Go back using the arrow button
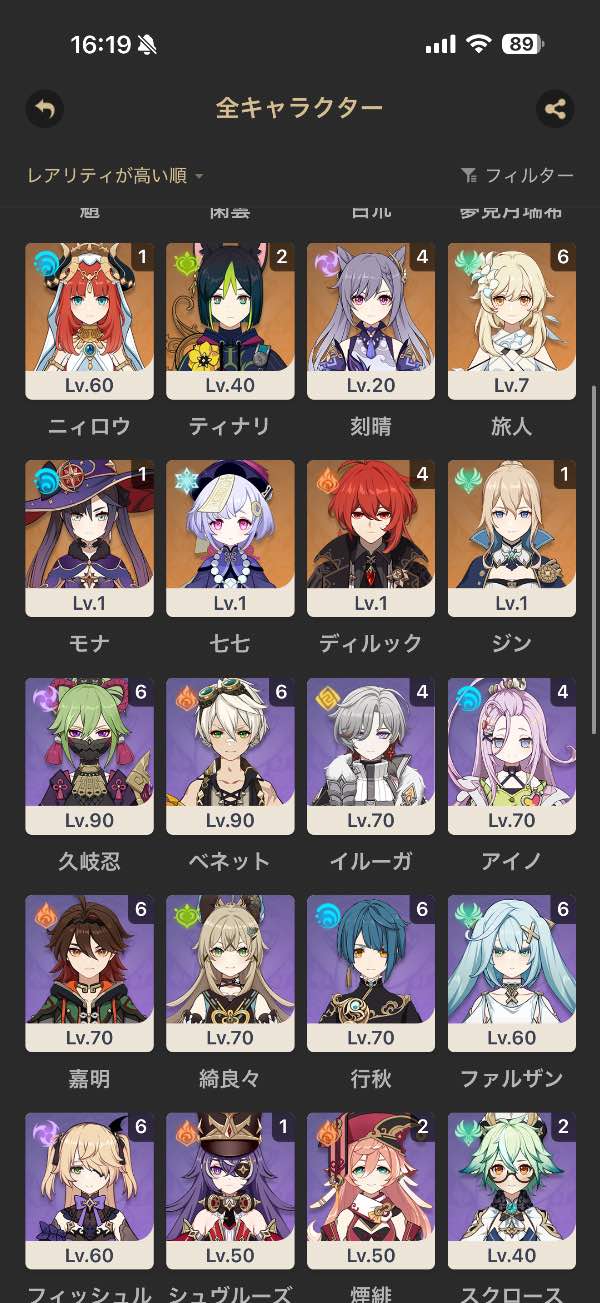The image size is (600, 1303). (44, 108)
